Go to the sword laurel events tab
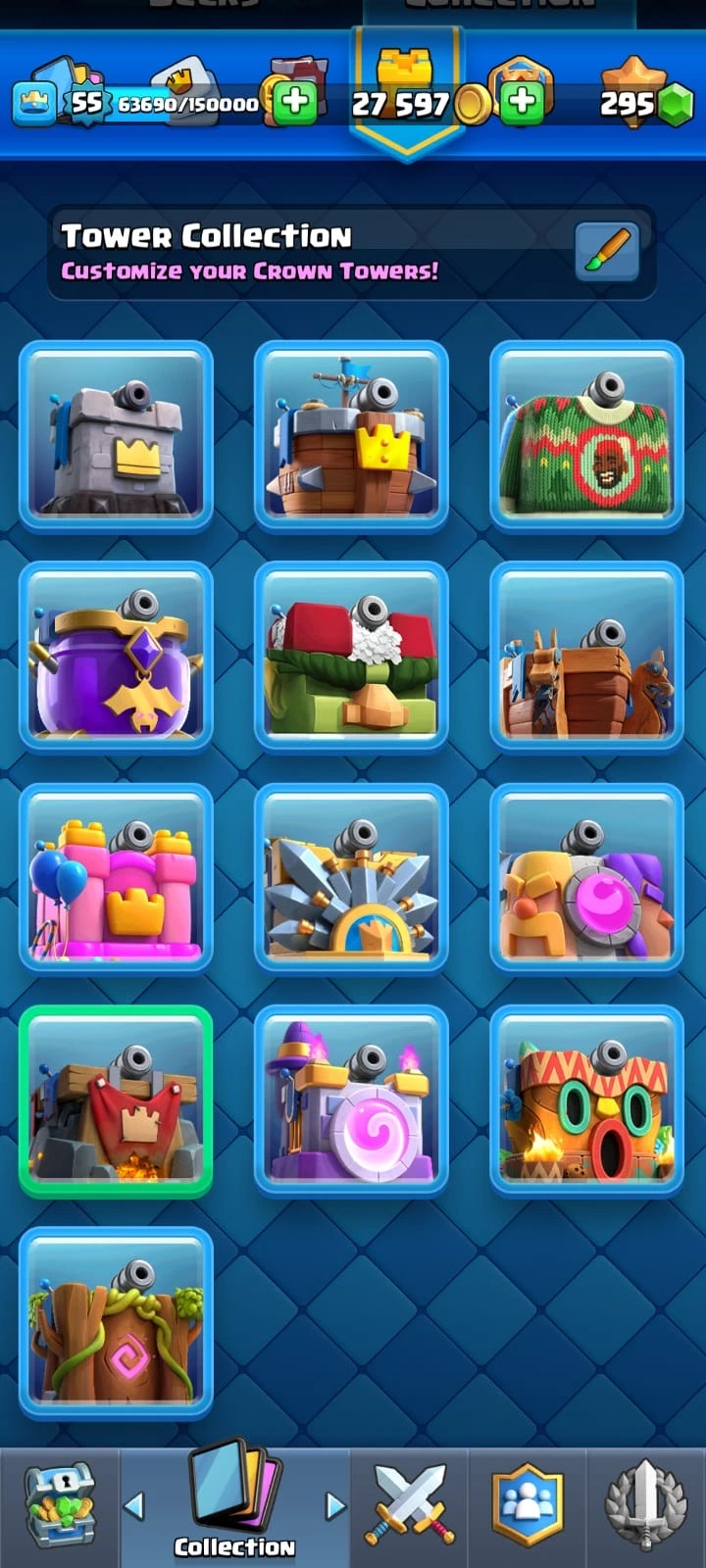This screenshot has height=1568, width=706. pyautogui.click(x=645, y=1506)
